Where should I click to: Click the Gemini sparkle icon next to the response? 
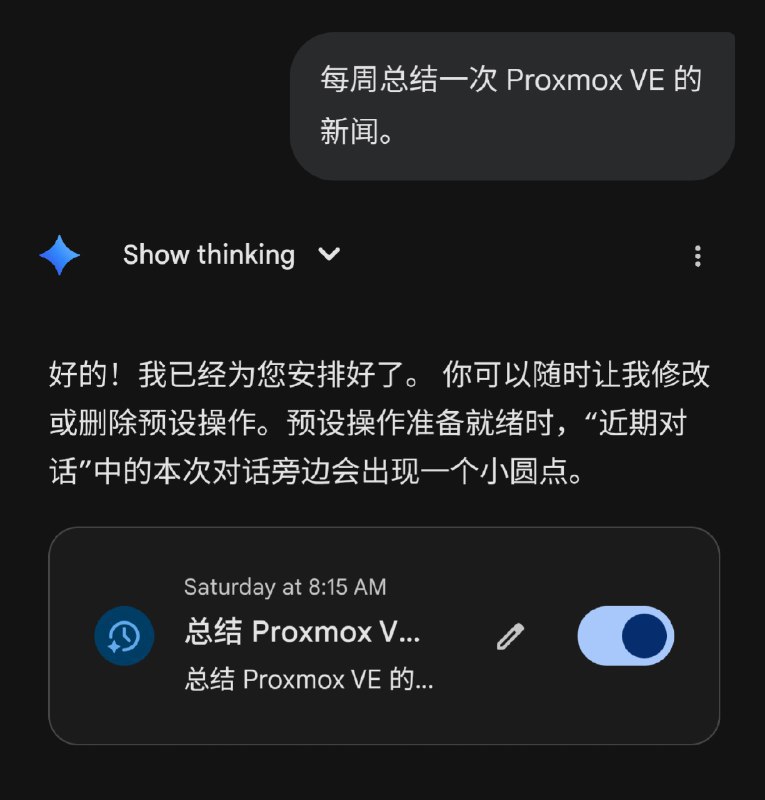coord(58,255)
